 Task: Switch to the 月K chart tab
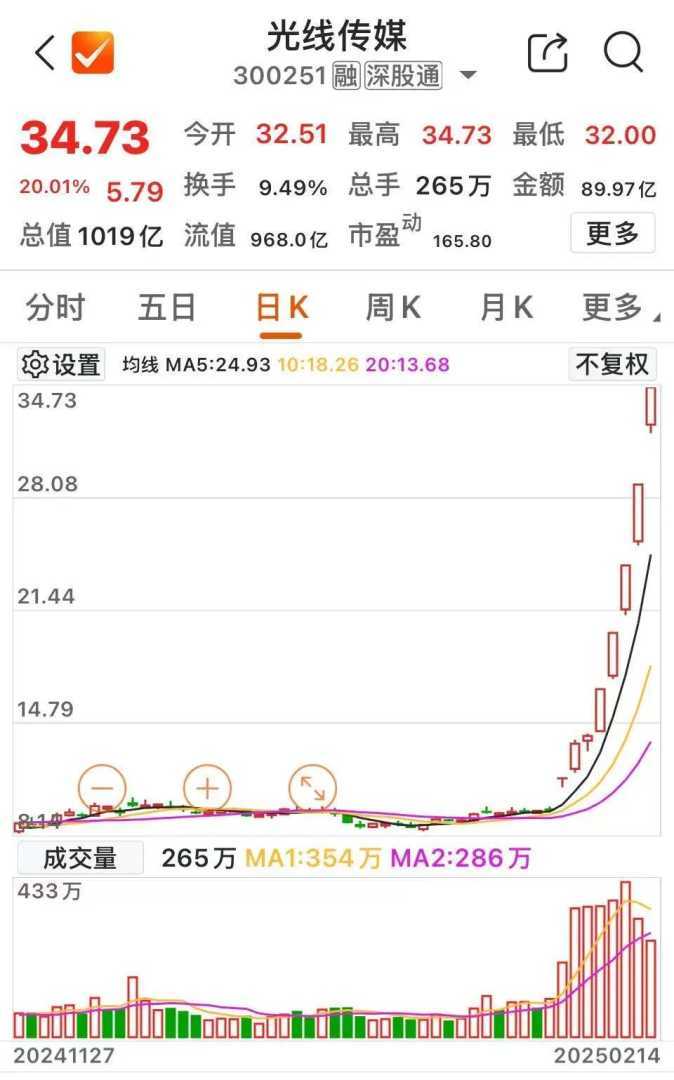coord(506,308)
